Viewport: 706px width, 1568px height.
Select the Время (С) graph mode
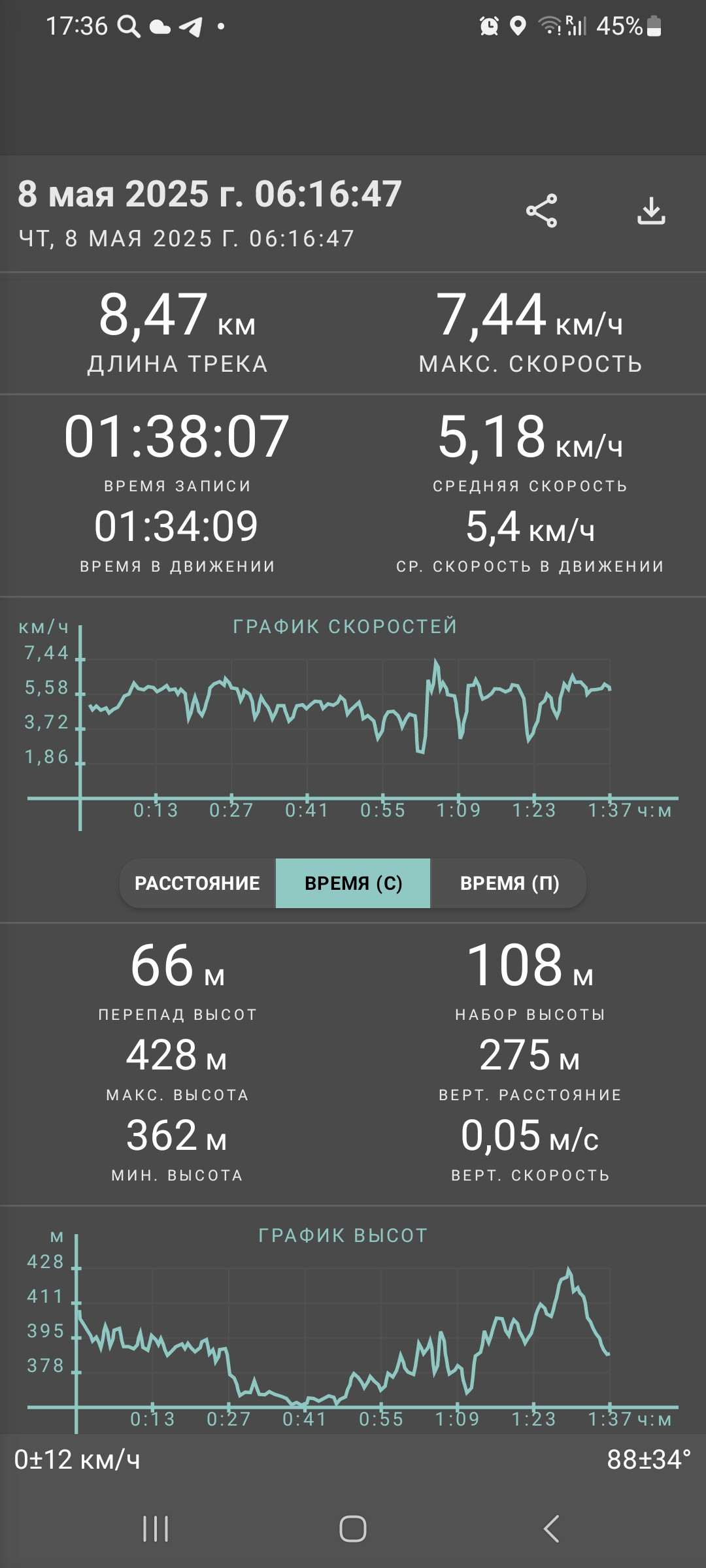(353, 883)
